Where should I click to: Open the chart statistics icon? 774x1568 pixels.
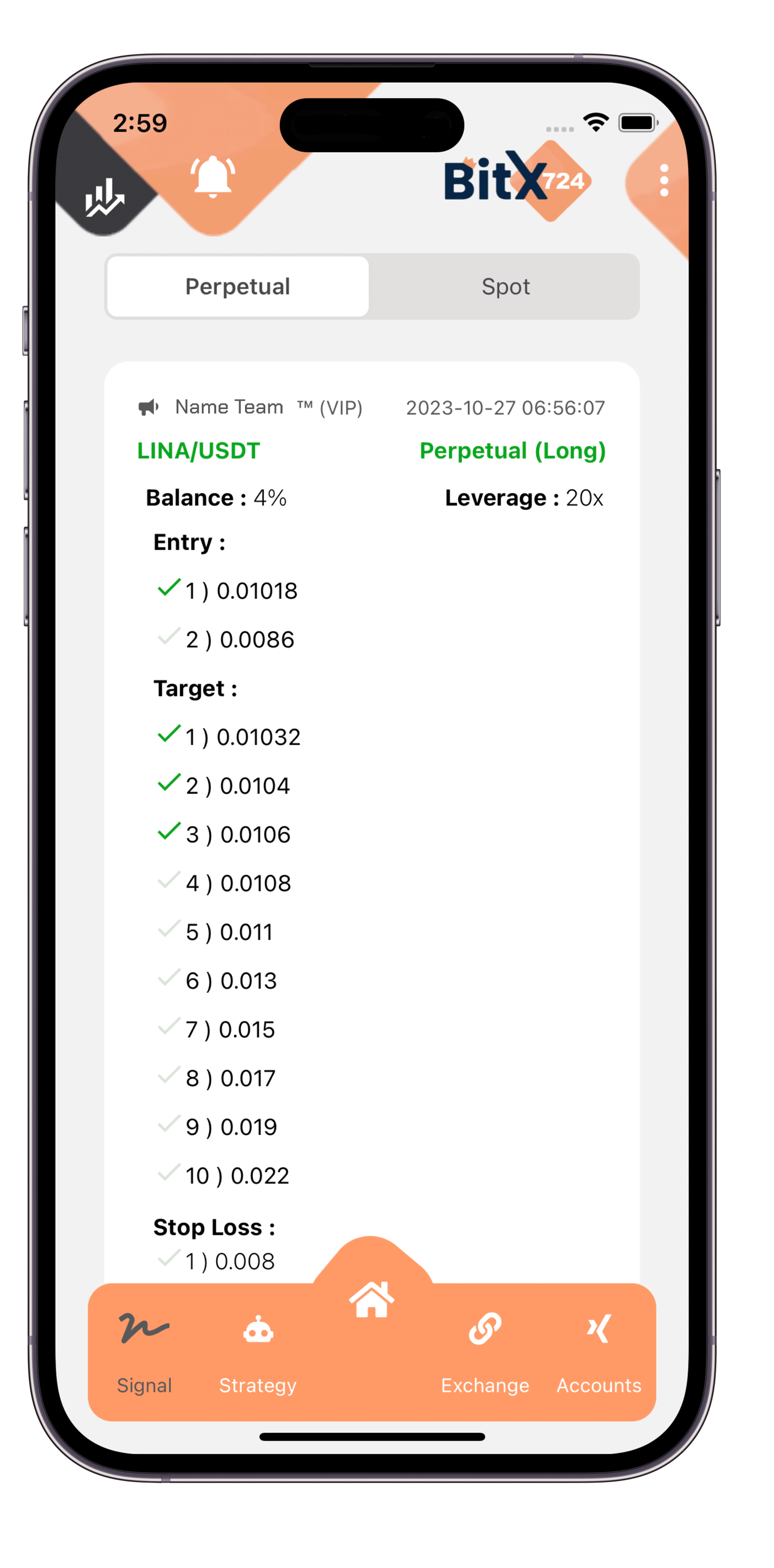pos(104,197)
